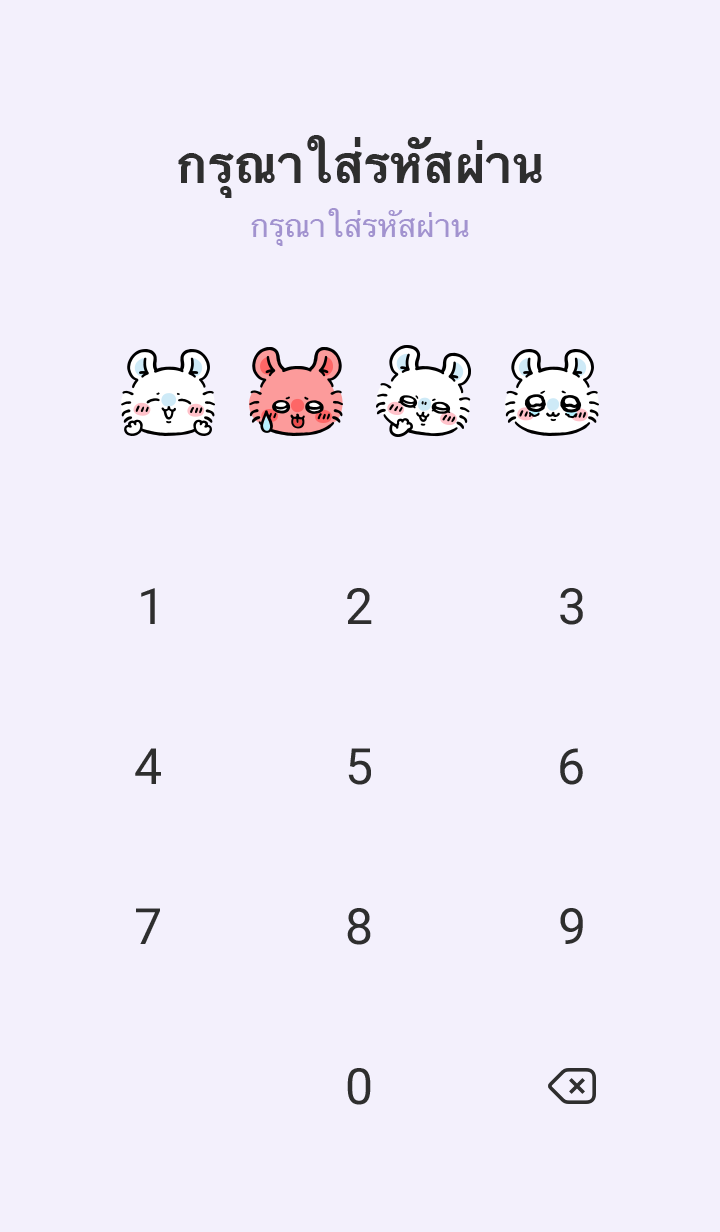Enter digit 5 for the passcode
The height and width of the screenshot is (1232, 720).
pyautogui.click(x=359, y=767)
